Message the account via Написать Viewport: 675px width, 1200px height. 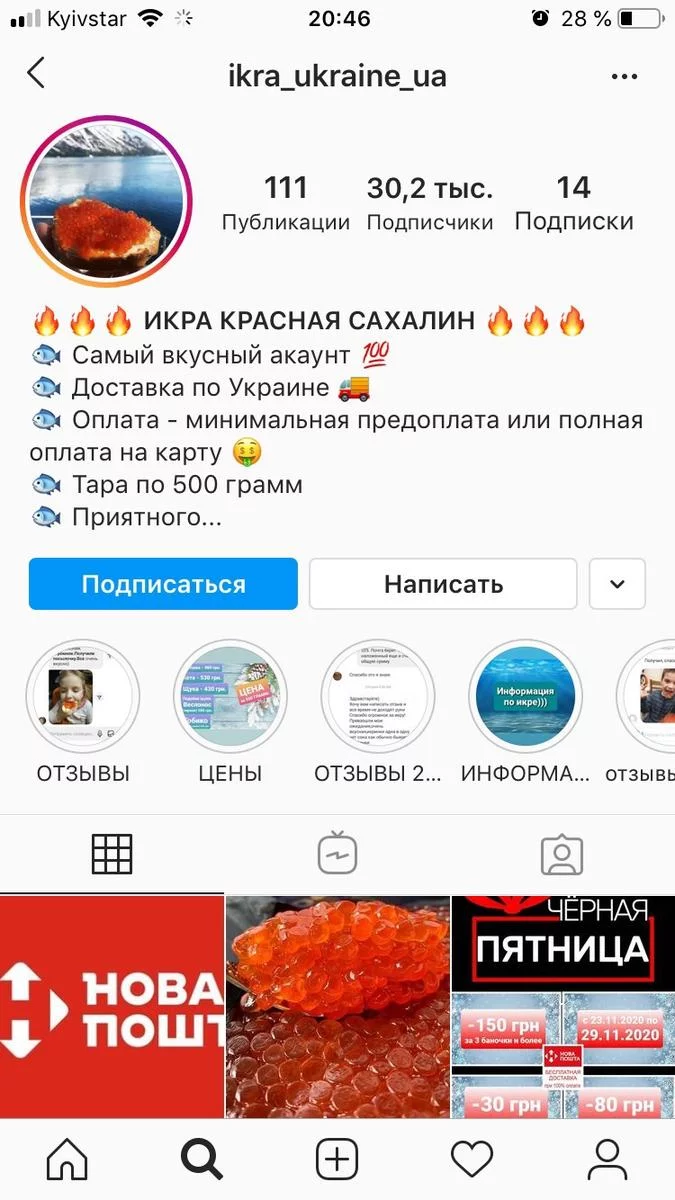[x=443, y=584]
